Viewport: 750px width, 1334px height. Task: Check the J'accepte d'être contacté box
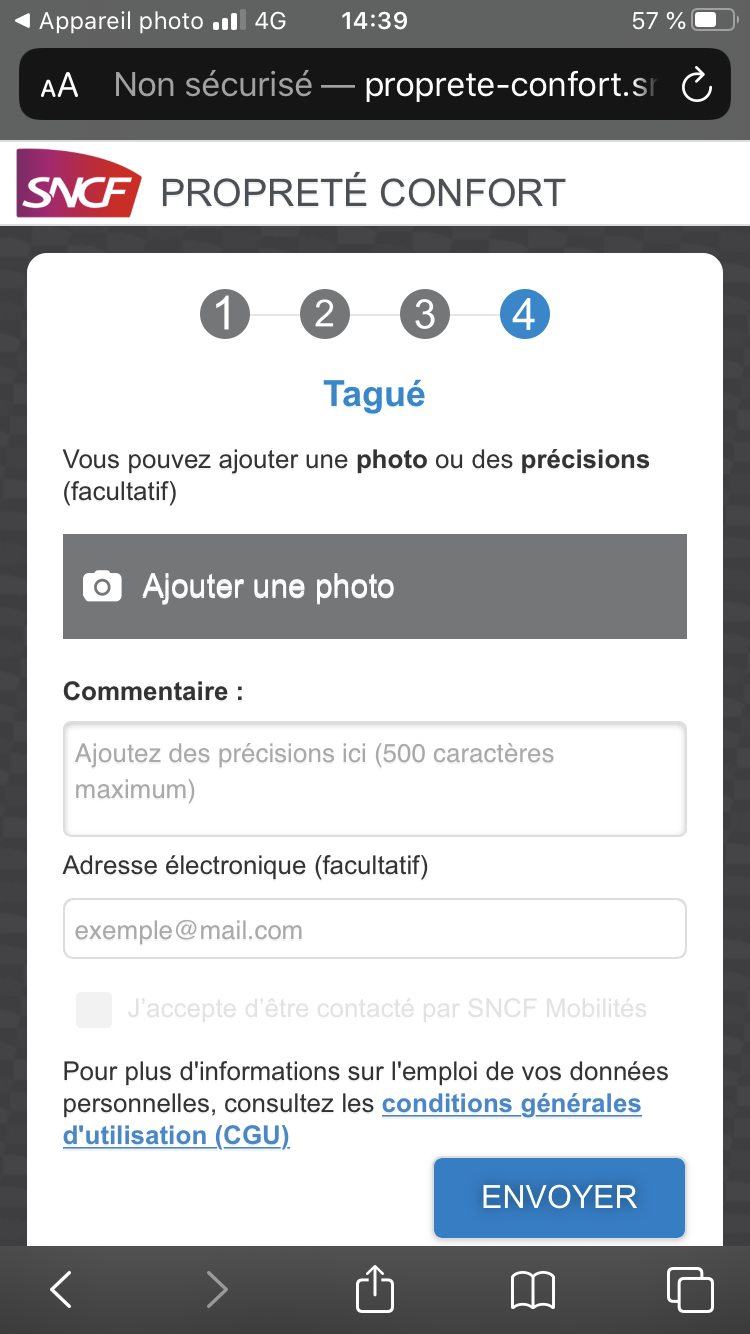(95, 1009)
